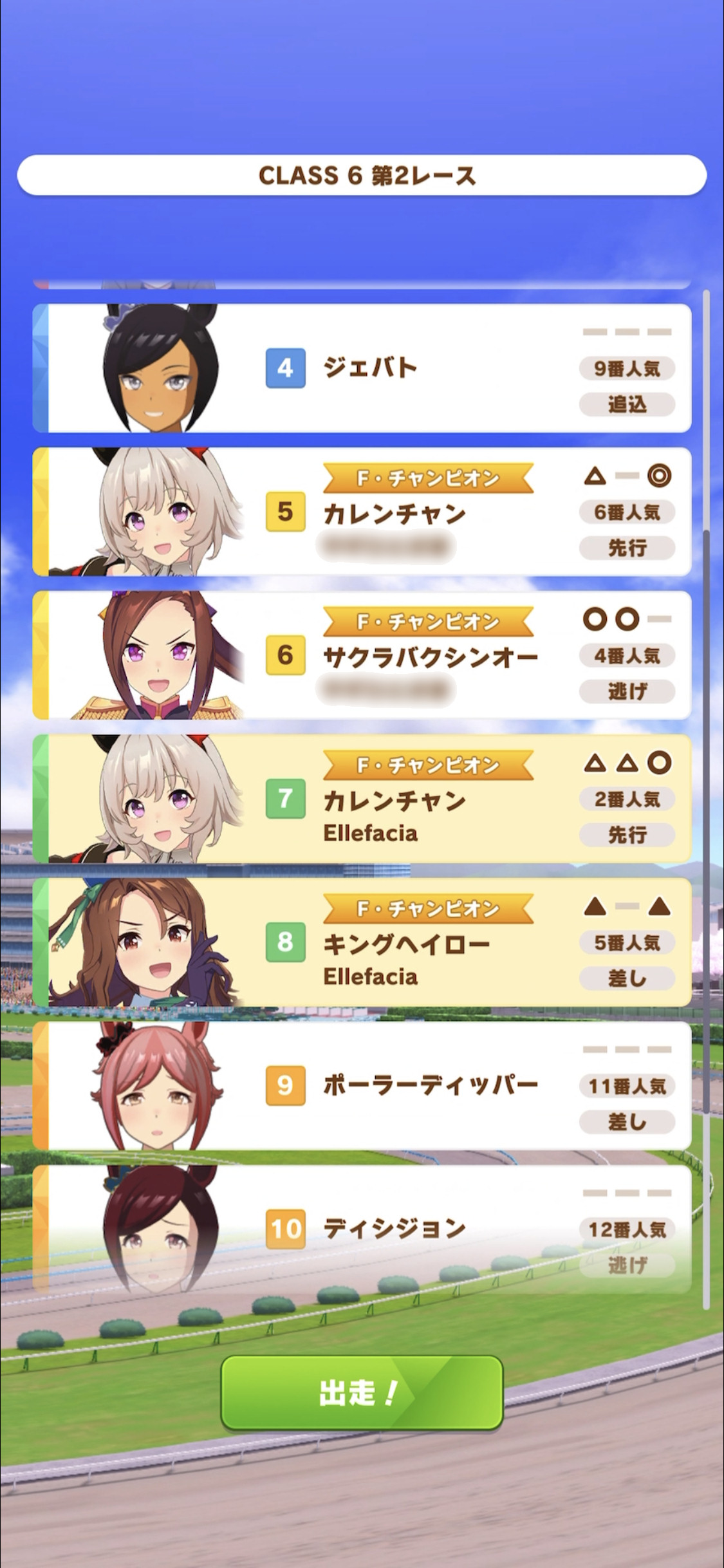Select entry 5 カレンチャン row
Image resolution: width=724 pixels, height=1568 pixels.
click(x=362, y=511)
